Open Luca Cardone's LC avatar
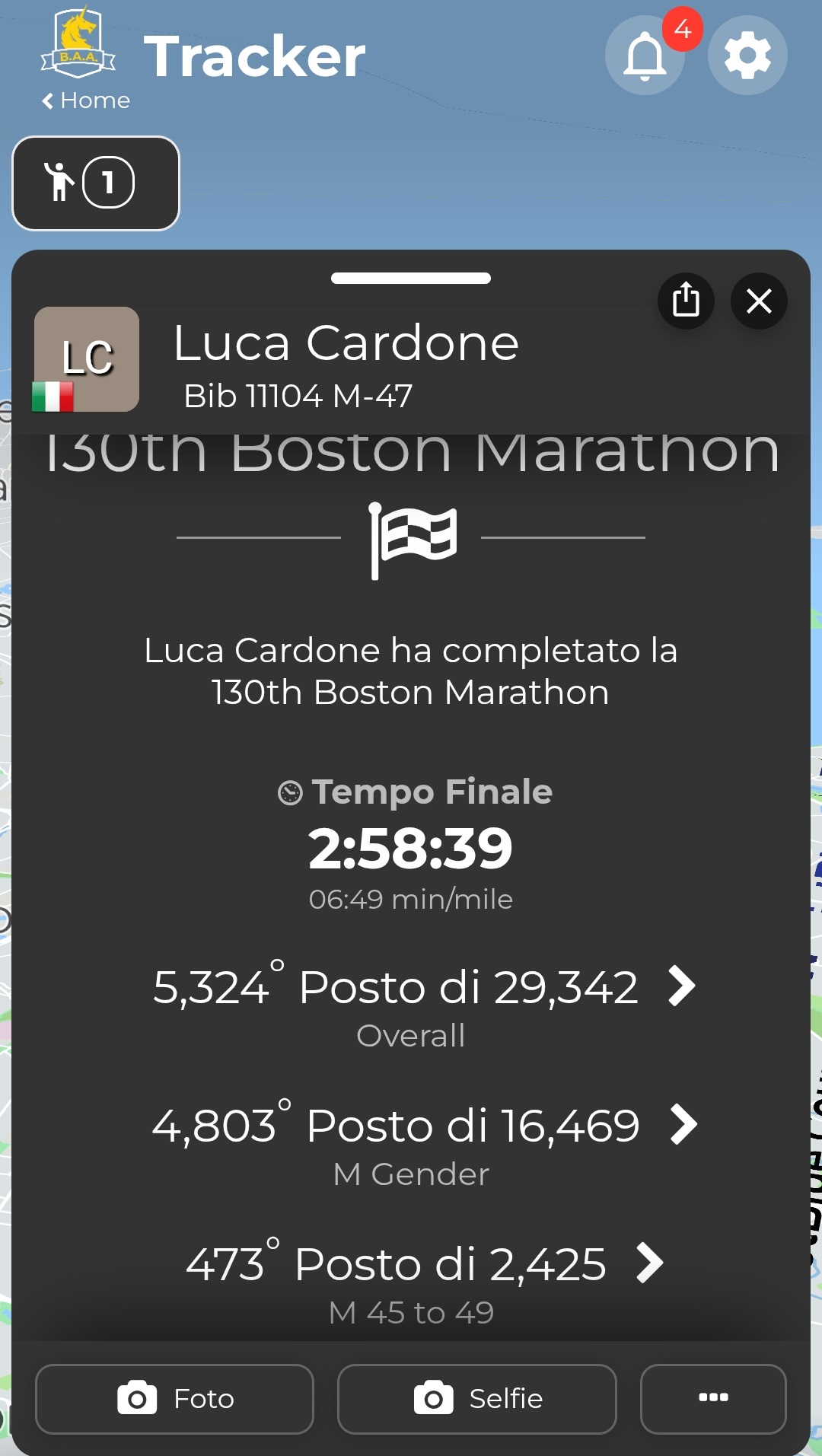Screen dimensions: 822x1456 tap(87, 359)
